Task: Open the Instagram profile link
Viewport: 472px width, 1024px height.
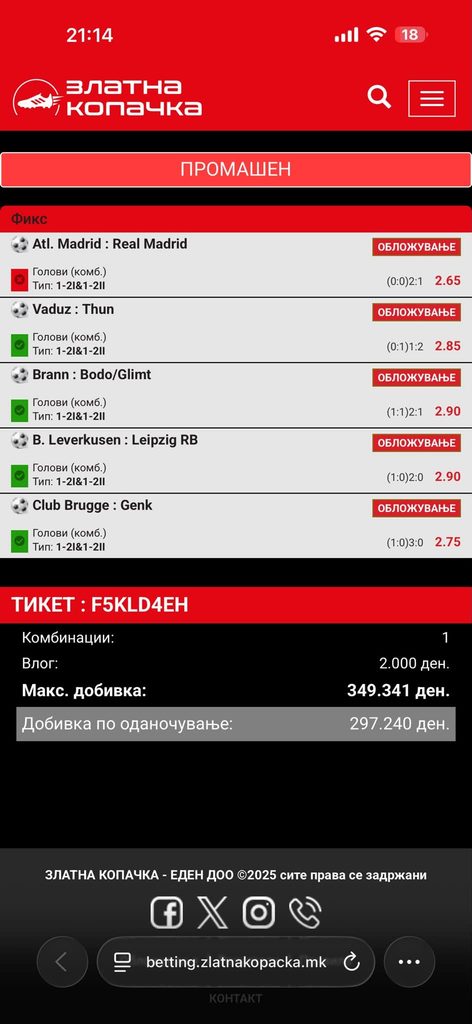Action: [x=259, y=912]
